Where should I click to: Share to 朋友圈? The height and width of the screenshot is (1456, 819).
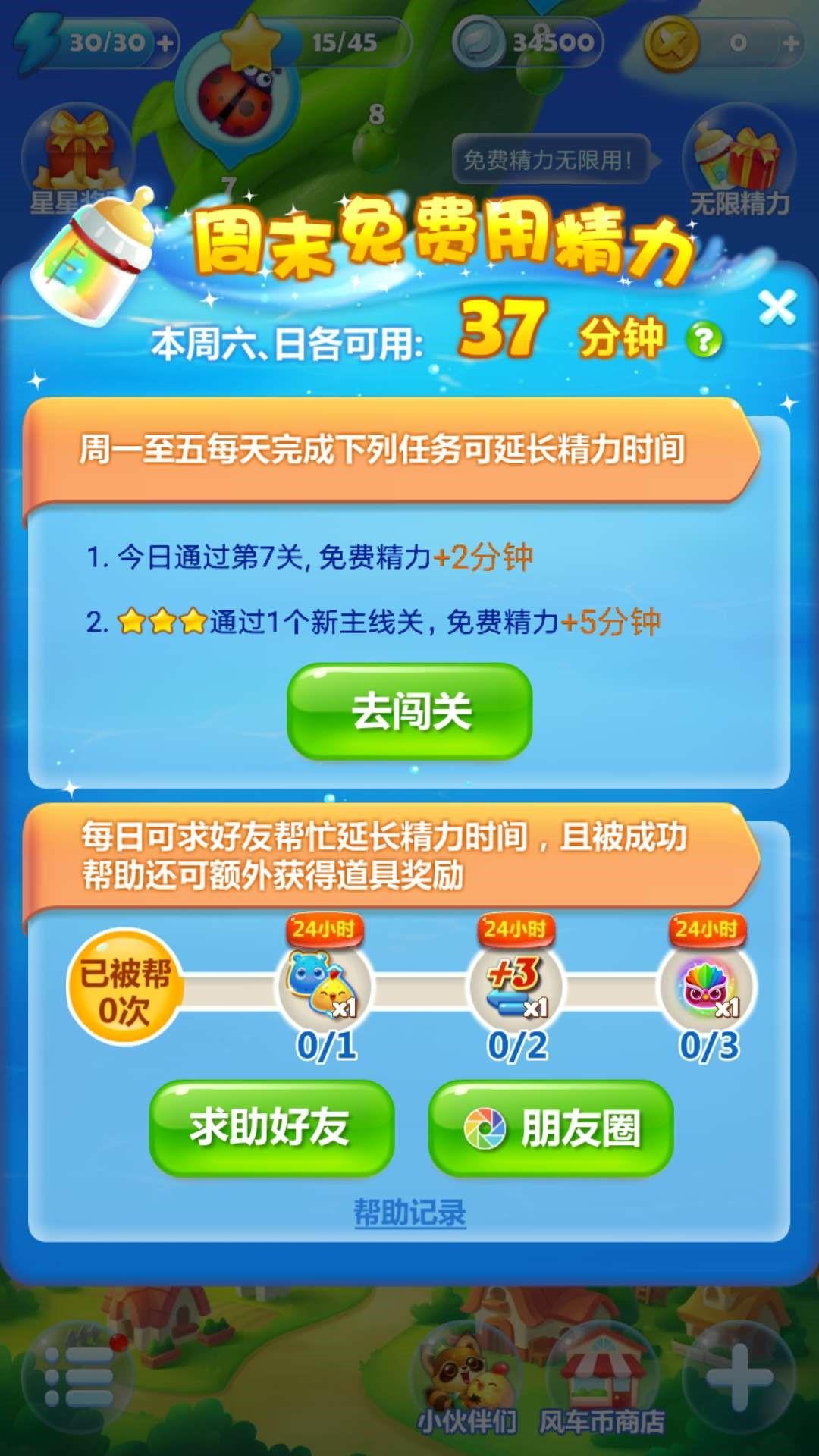click(551, 1128)
